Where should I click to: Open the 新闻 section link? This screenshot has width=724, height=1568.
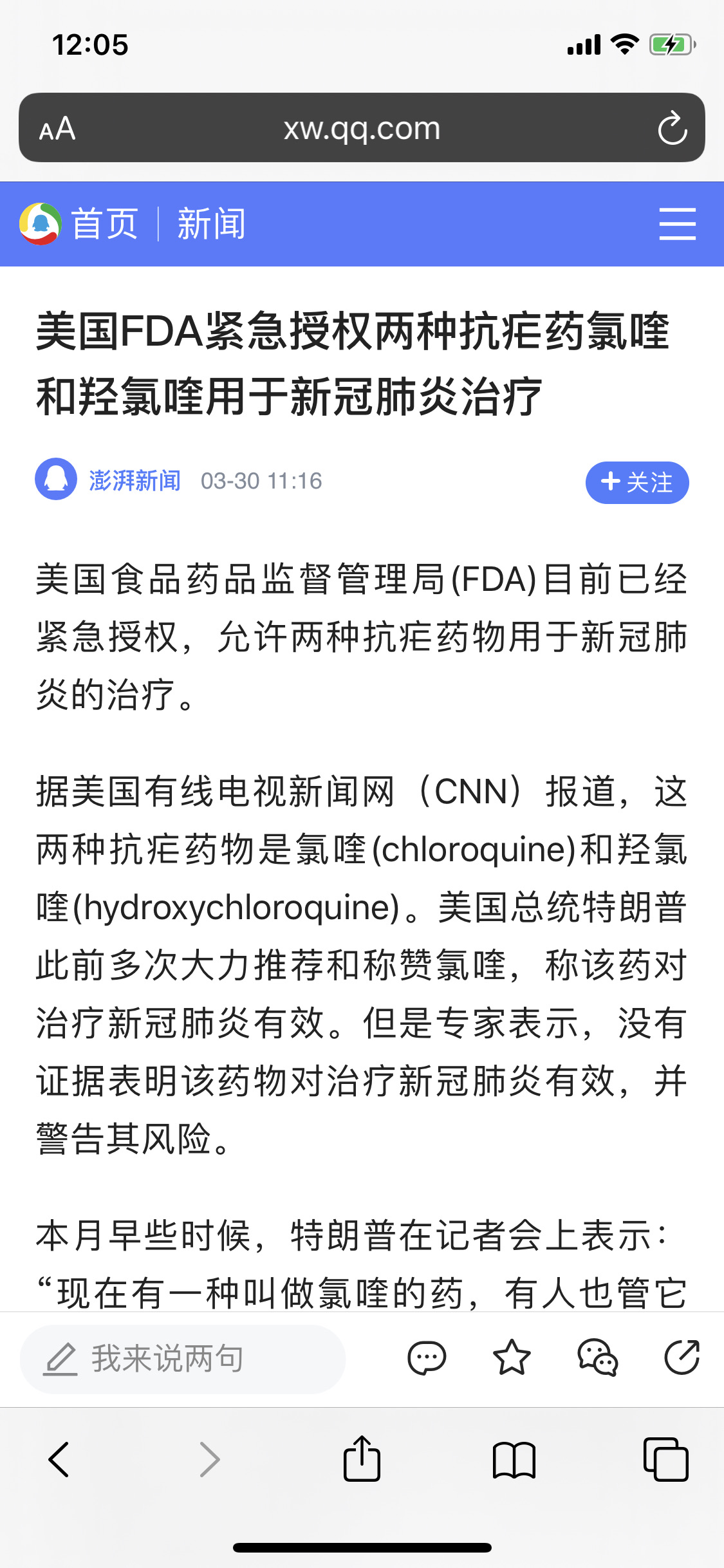[x=211, y=224]
